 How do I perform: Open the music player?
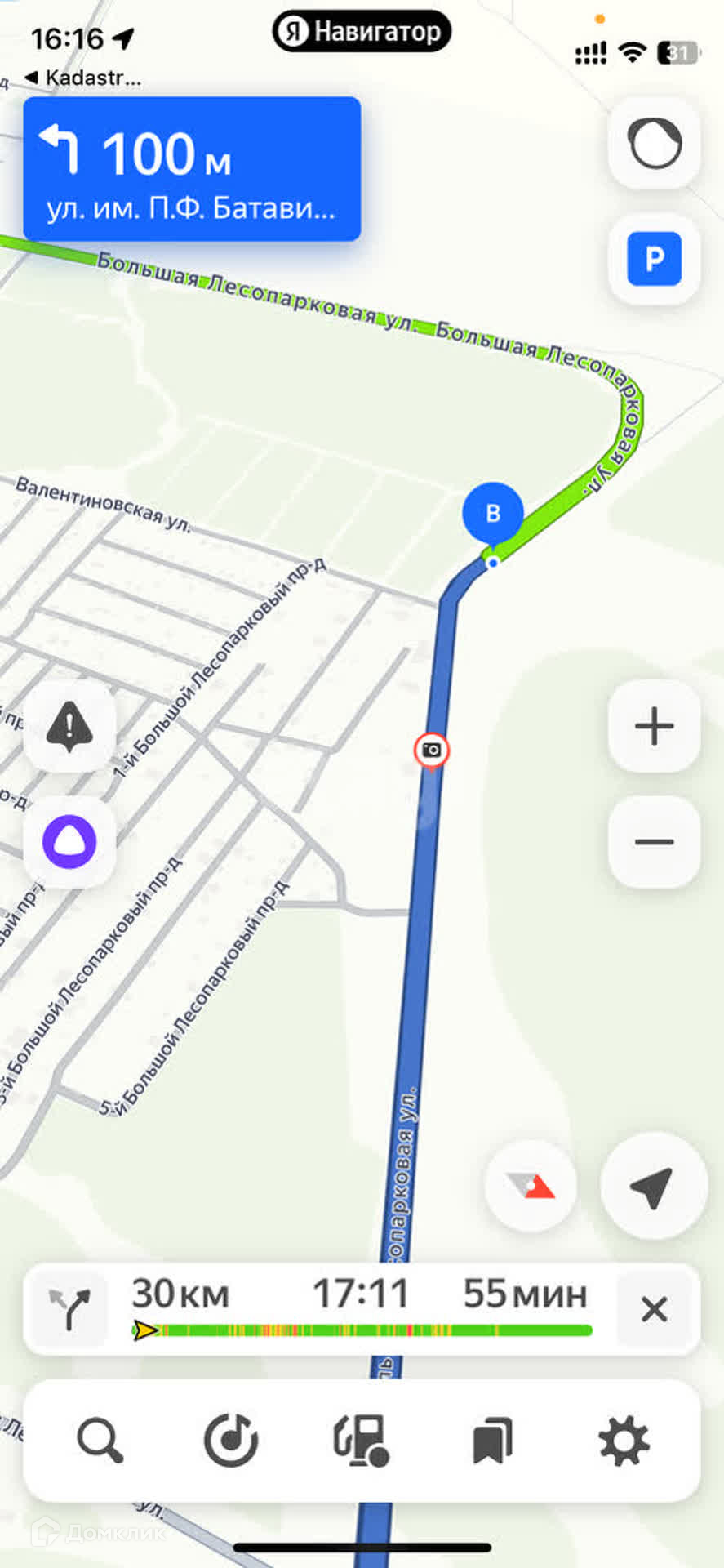pyautogui.click(x=231, y=1441)
